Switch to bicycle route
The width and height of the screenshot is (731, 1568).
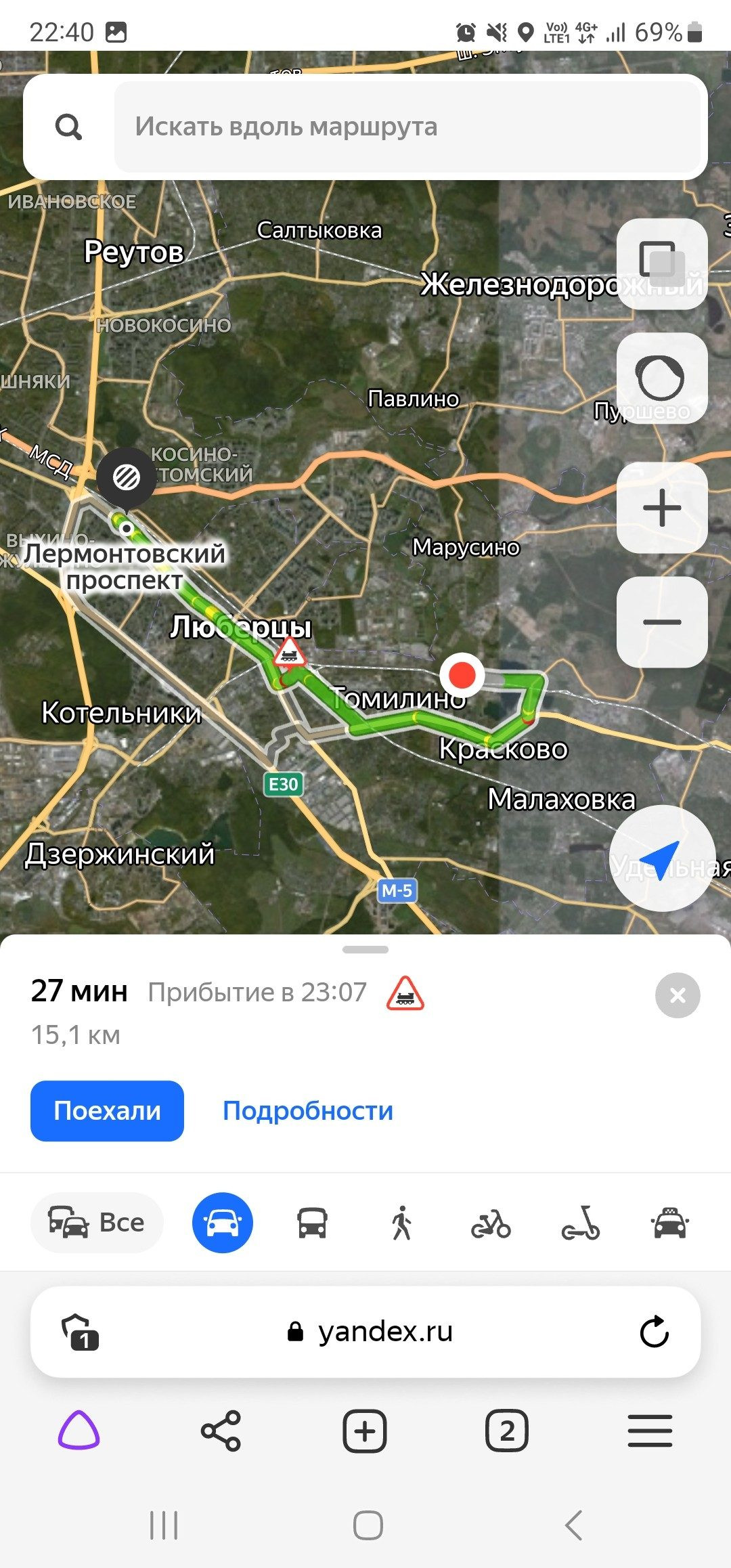(x=491, y=1223)
